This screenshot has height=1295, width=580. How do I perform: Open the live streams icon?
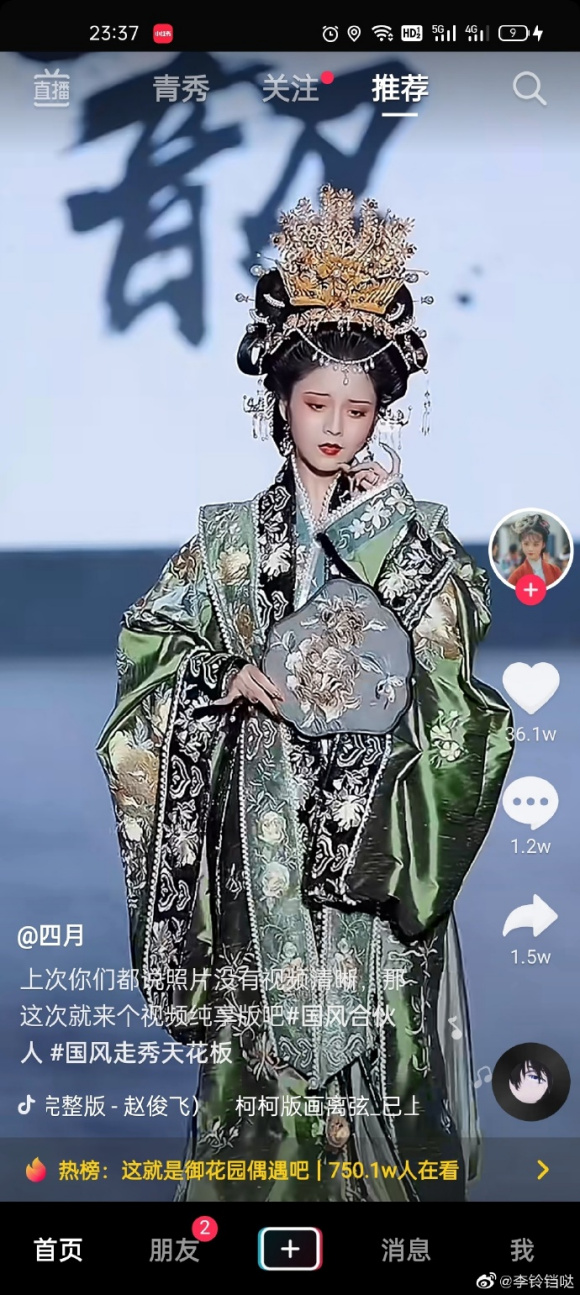51,88
